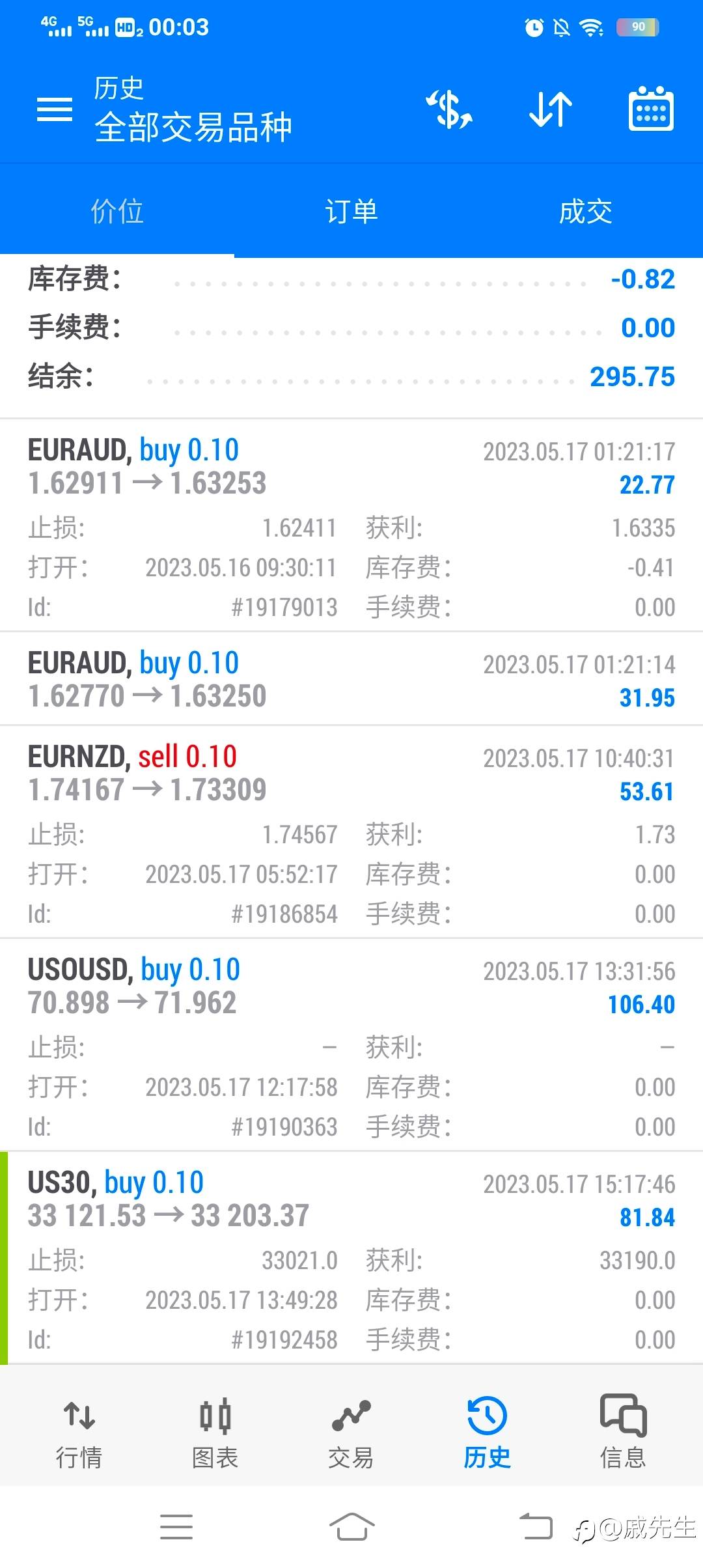
Task: Open the symbol filter dollar icon
Action: [449, 109]
